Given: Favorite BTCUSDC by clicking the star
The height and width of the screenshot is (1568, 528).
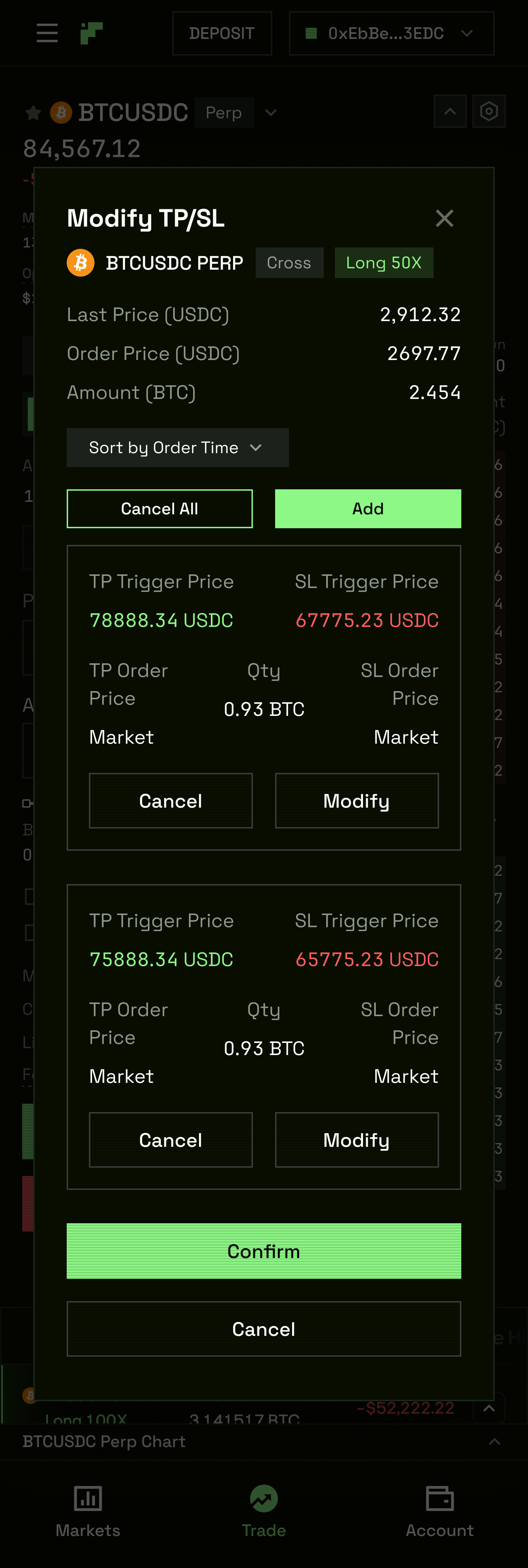Looking at the screenshot, I should [x=33, y=112].
